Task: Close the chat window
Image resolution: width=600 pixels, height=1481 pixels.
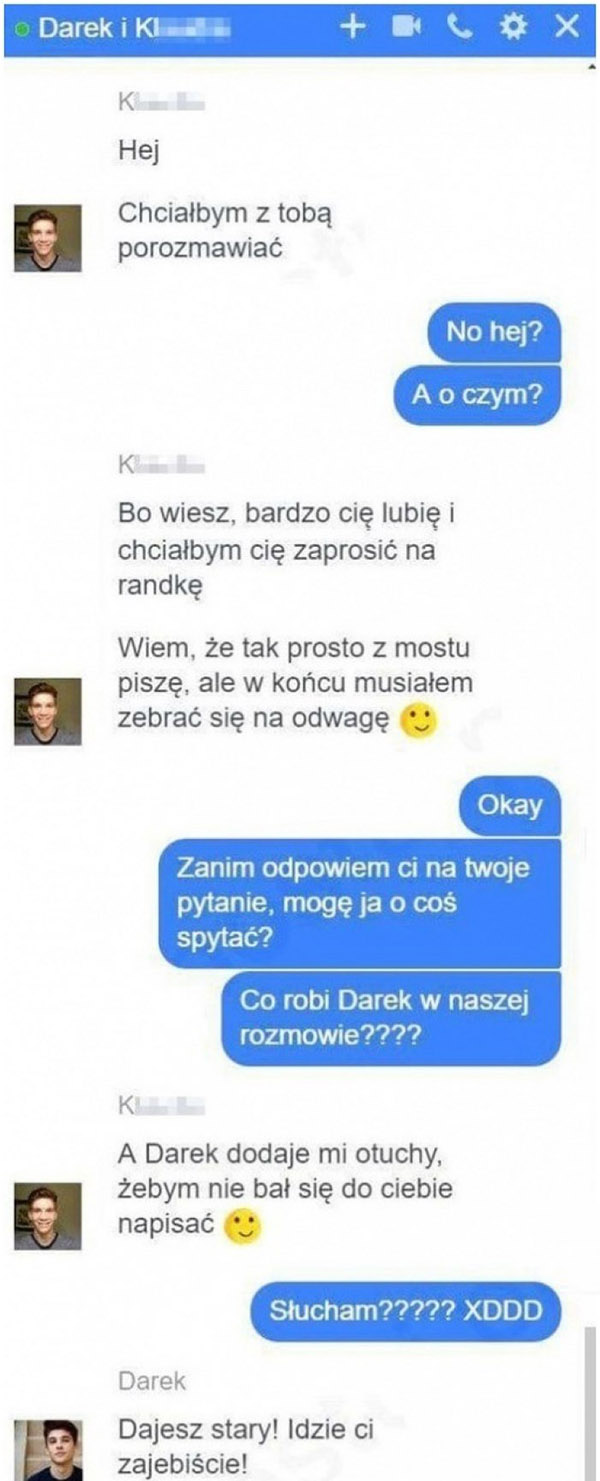Action: 567,27
